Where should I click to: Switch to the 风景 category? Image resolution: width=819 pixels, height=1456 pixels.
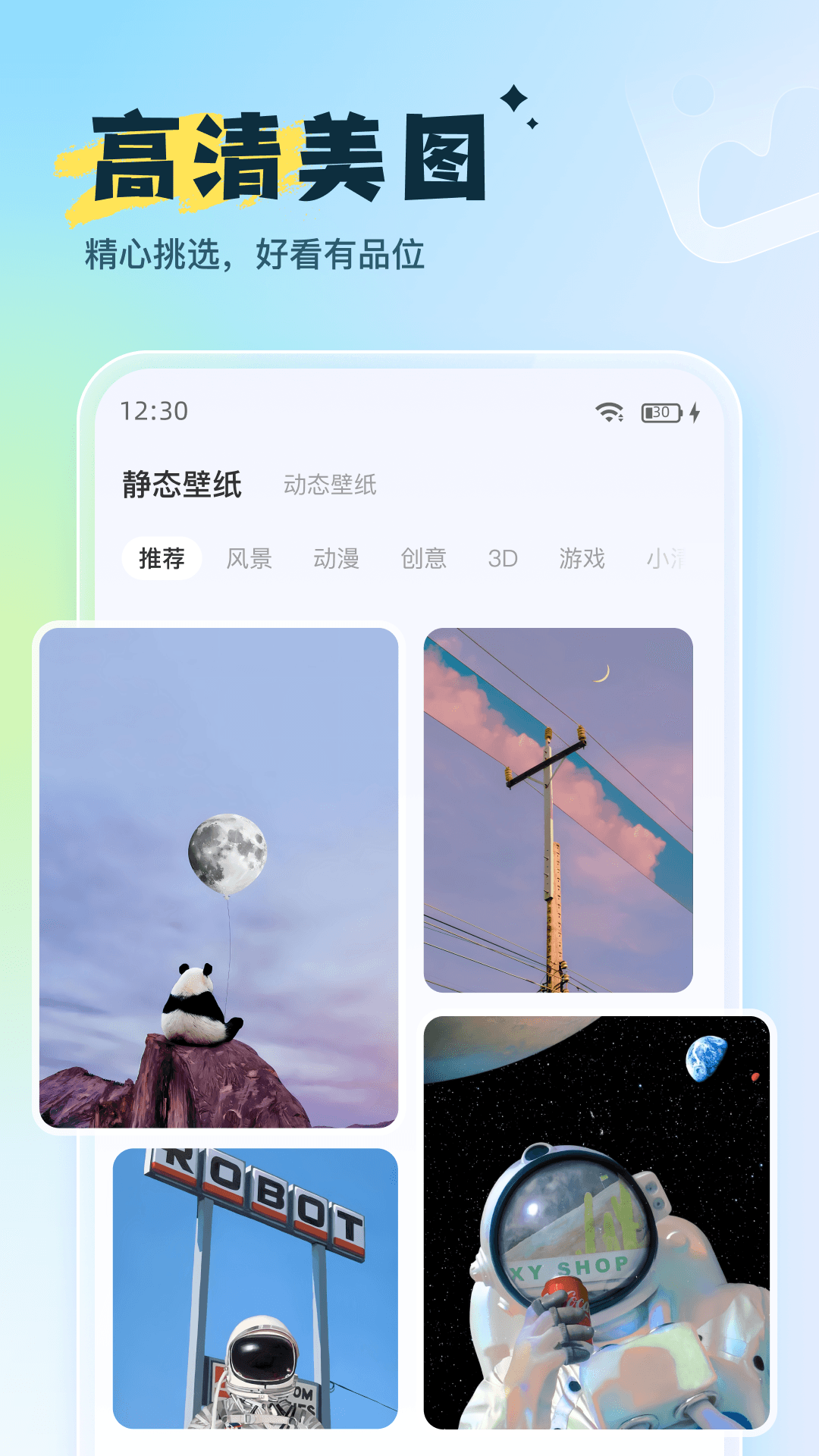click(250, 557)
